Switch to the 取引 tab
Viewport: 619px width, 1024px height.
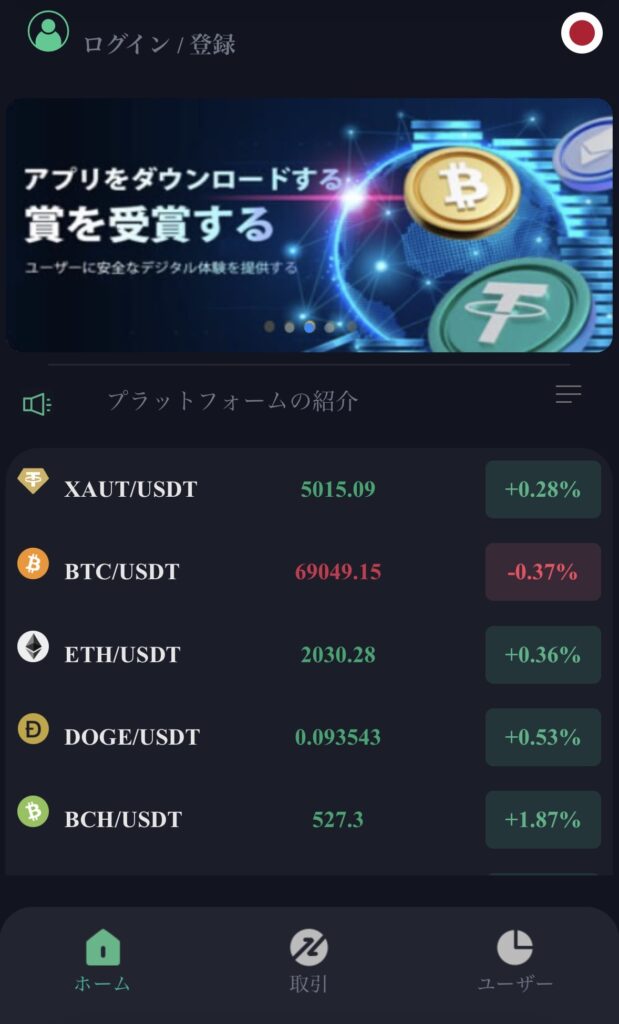pyautogui.click(x=308, y=960)
